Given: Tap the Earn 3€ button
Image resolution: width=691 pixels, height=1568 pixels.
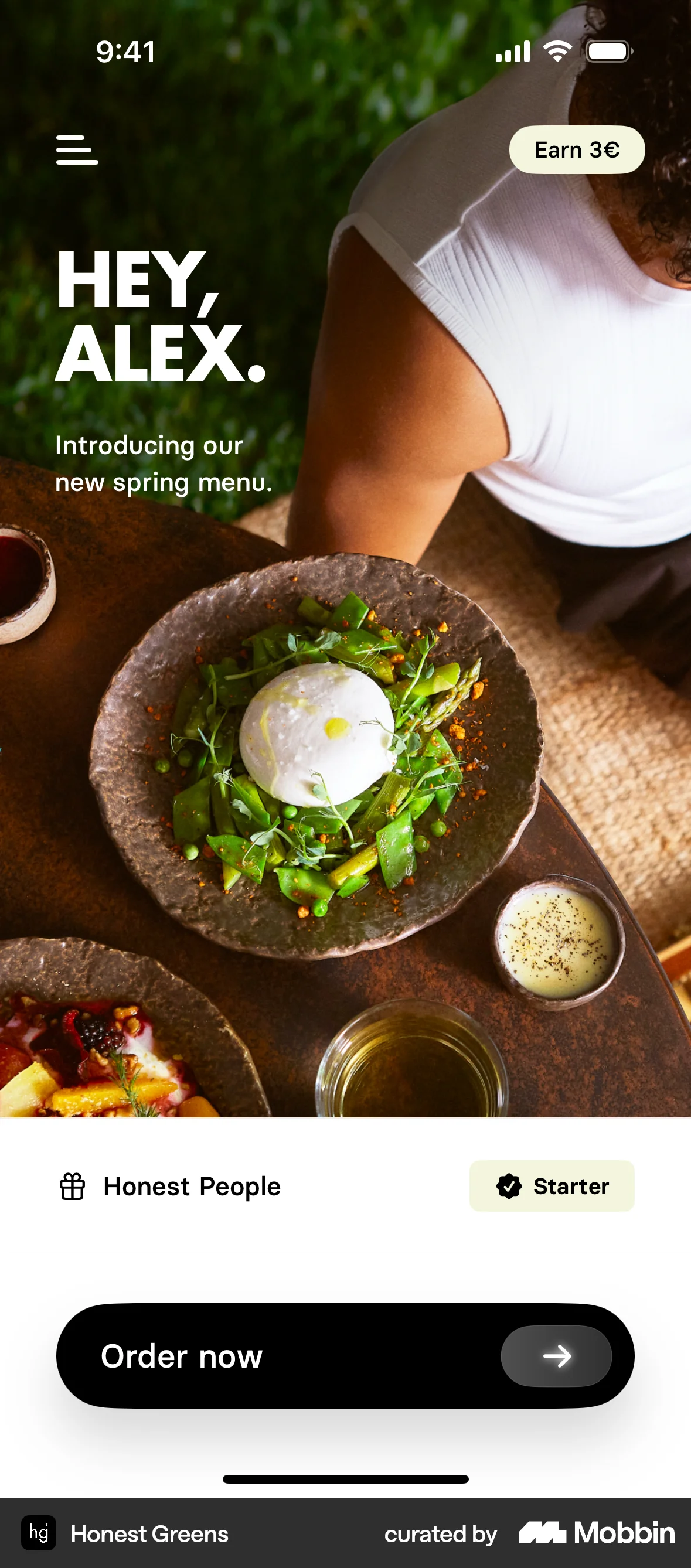Looking at the screenshot, I should (576, 150).
